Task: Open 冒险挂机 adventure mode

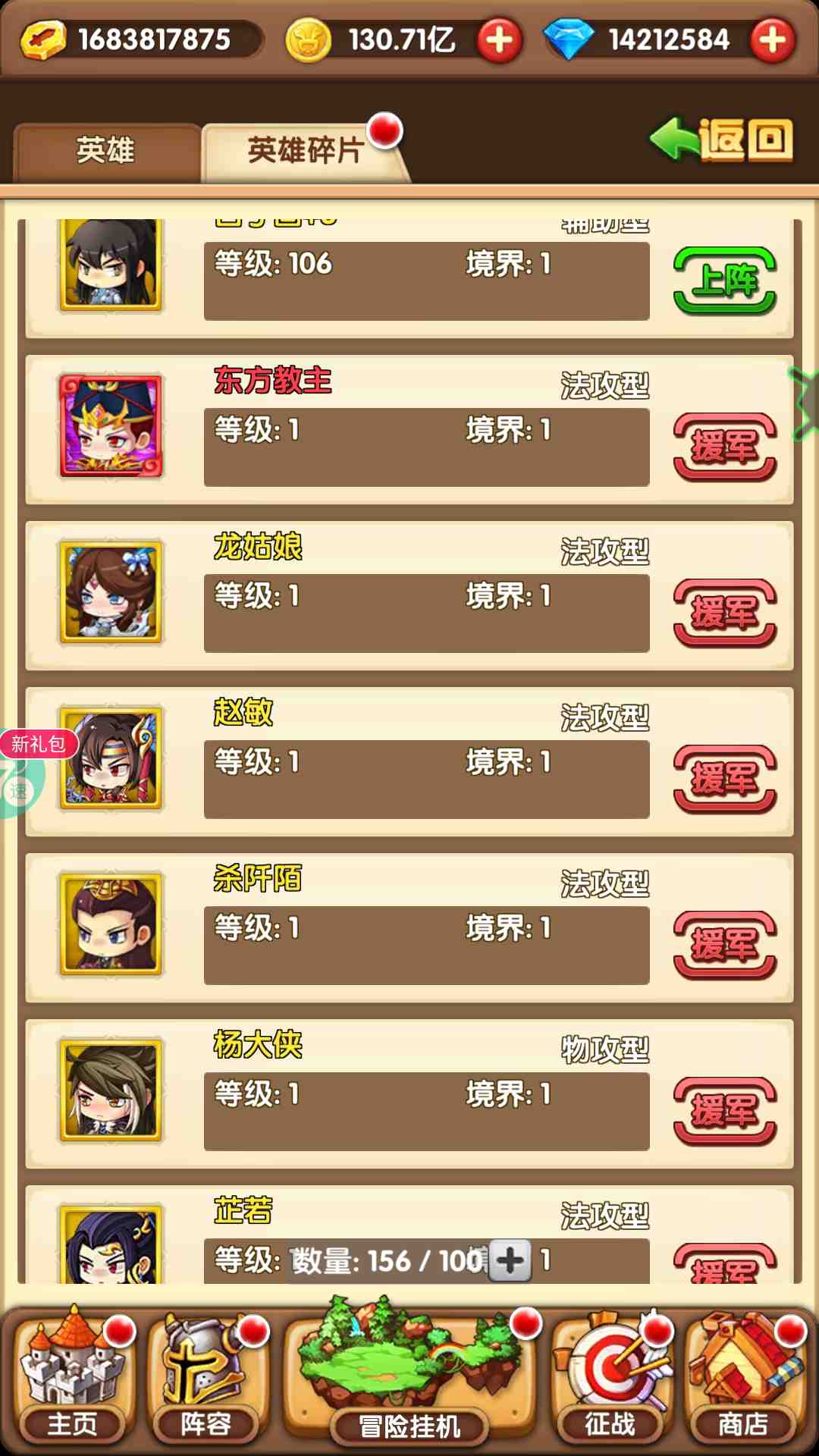Action: pos(409,1376)
